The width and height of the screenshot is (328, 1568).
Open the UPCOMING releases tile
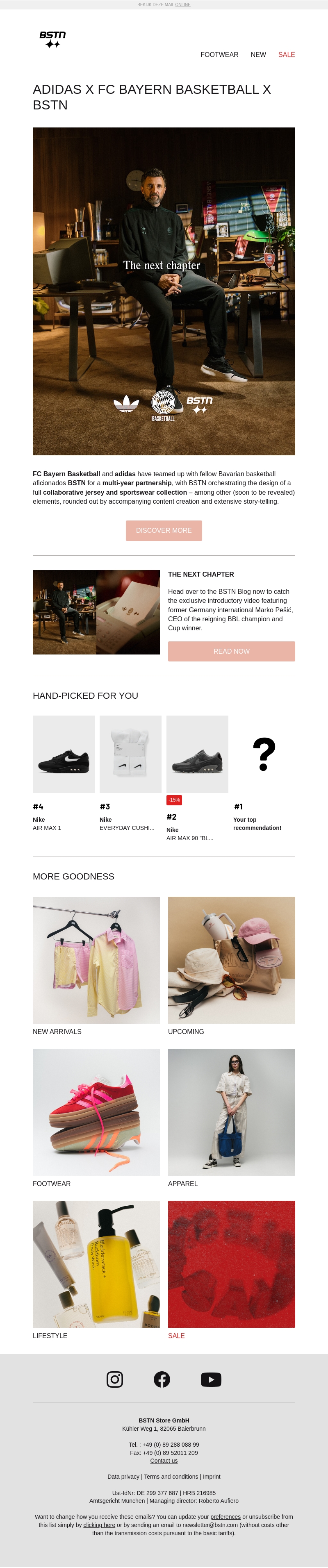(x=231, y=960)
